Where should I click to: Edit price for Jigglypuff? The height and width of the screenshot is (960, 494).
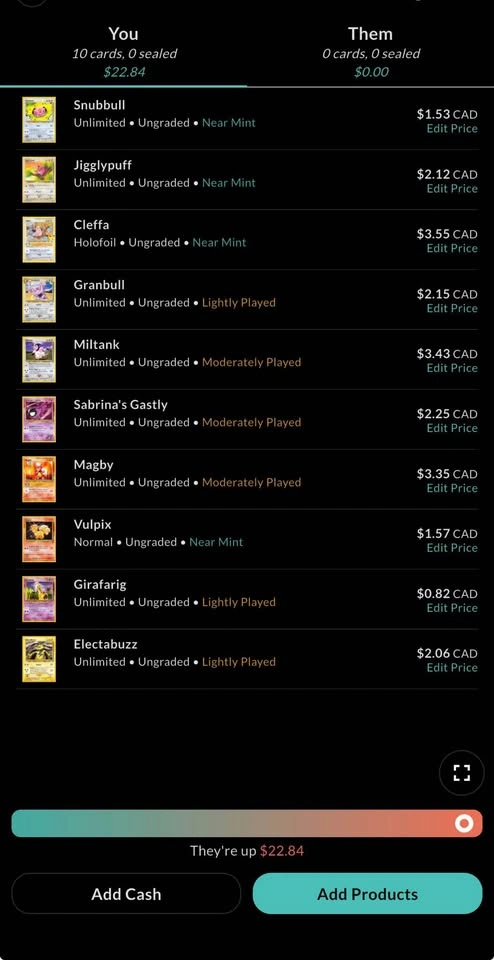point(452,189)
